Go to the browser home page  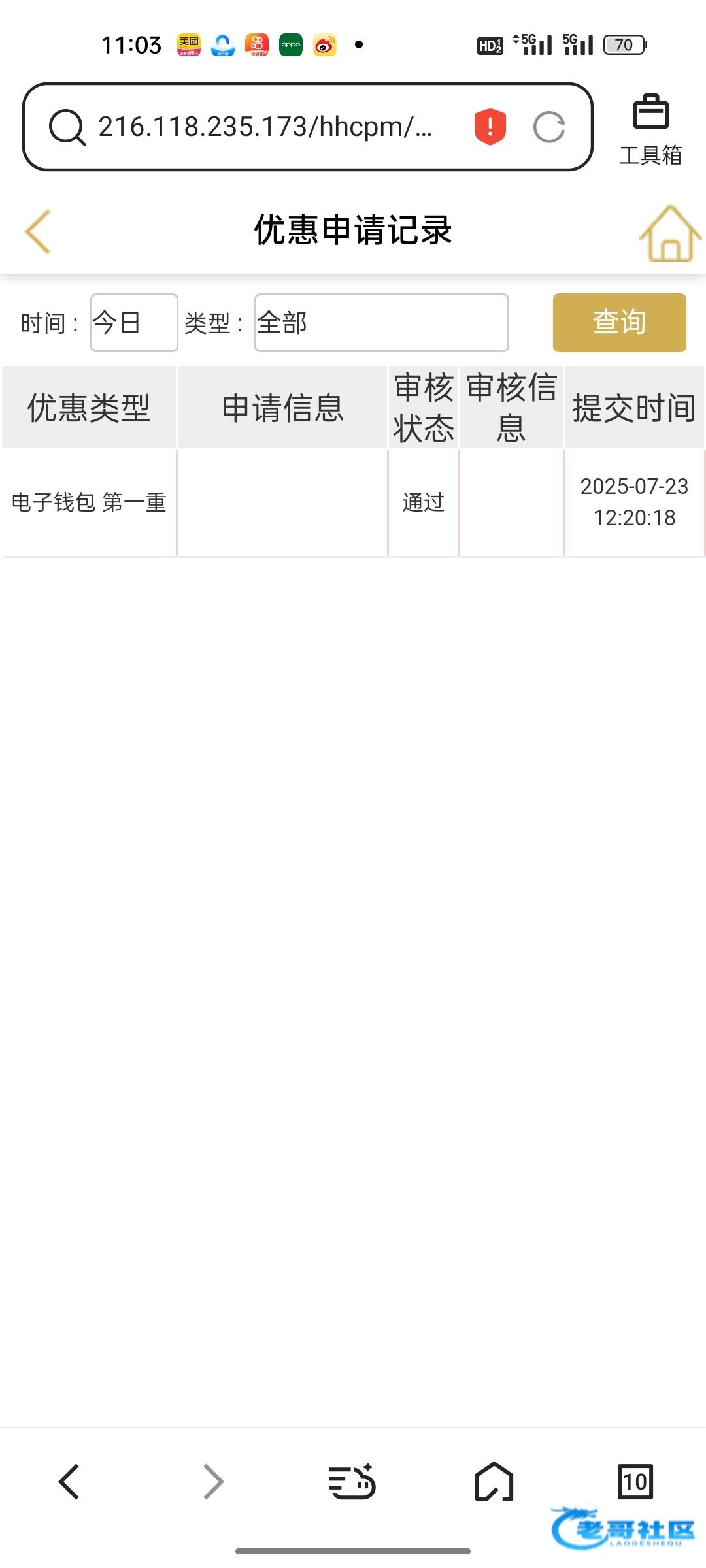[x=494, y=1481]
